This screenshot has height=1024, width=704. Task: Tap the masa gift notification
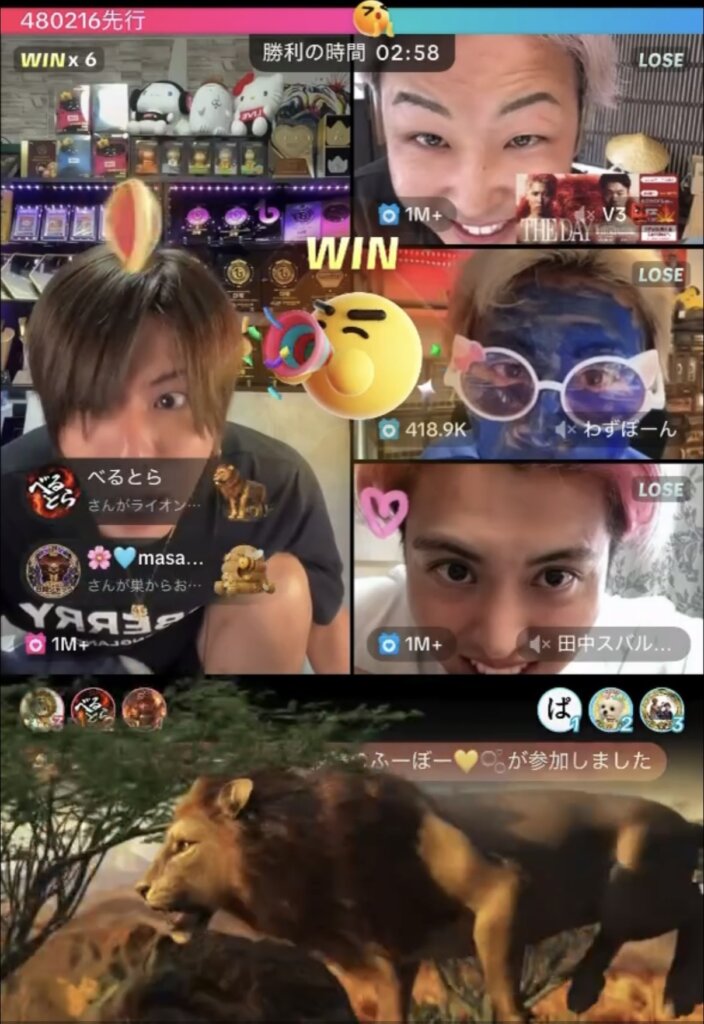coord(120,571)
